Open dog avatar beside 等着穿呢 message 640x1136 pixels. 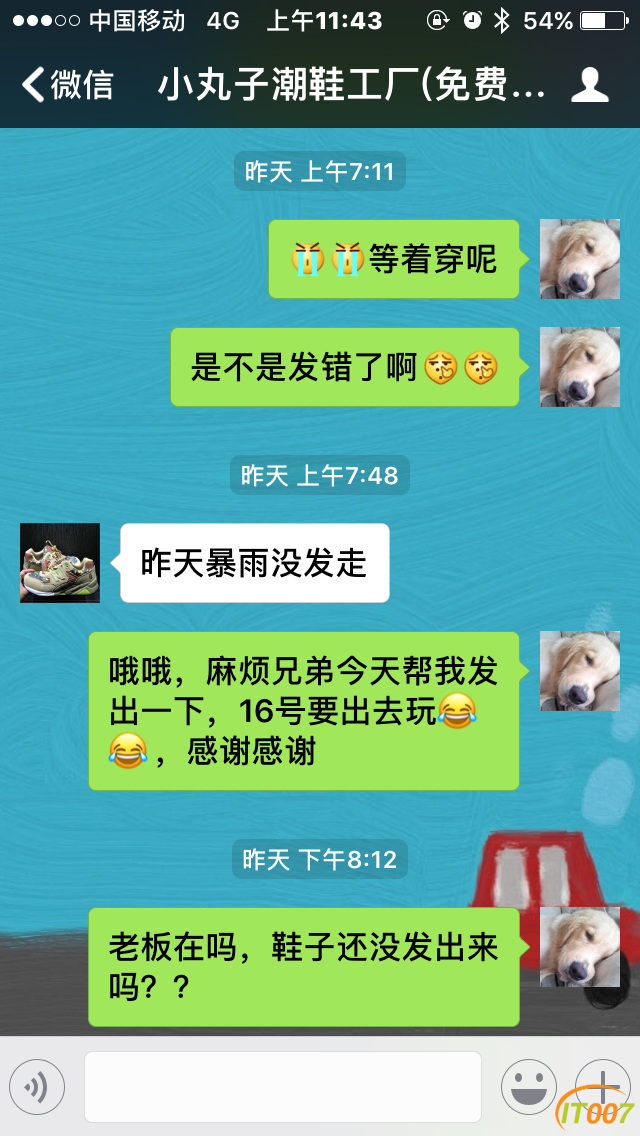point(579,259)
